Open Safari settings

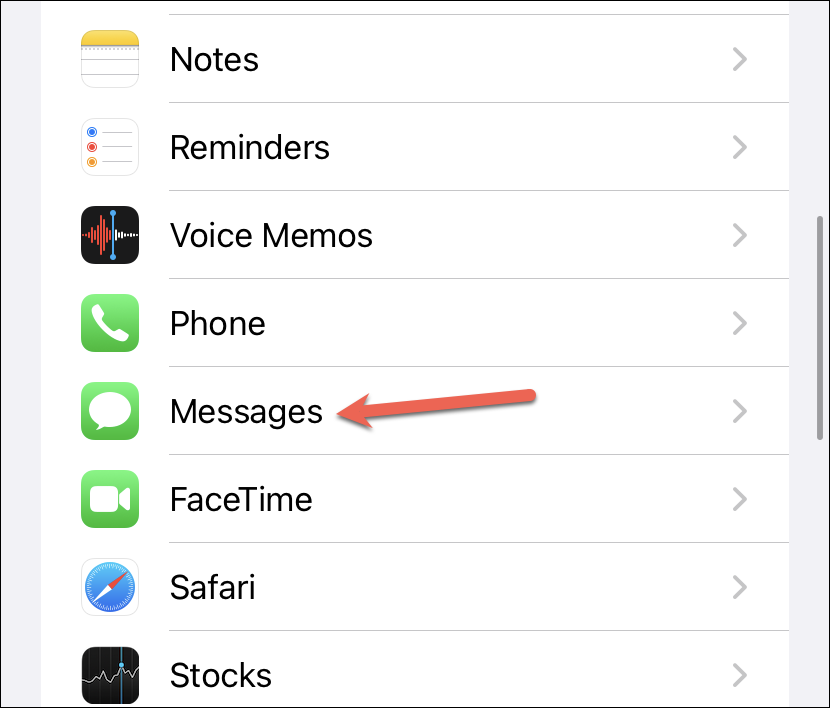(212, 587)
